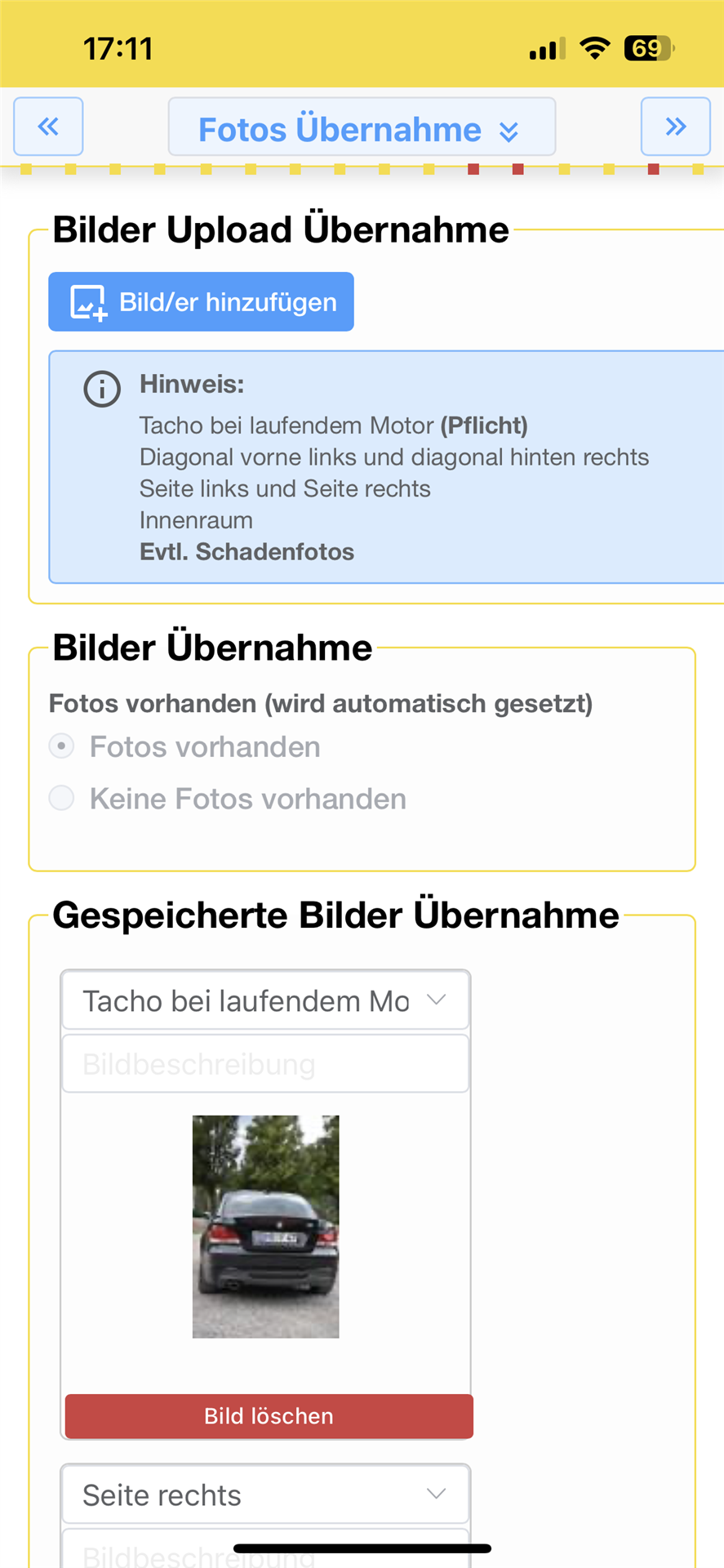Focus the Bildbeschreibung field above the car photo
This screenshot has width=724, height=1568.
pos(265,1064)
